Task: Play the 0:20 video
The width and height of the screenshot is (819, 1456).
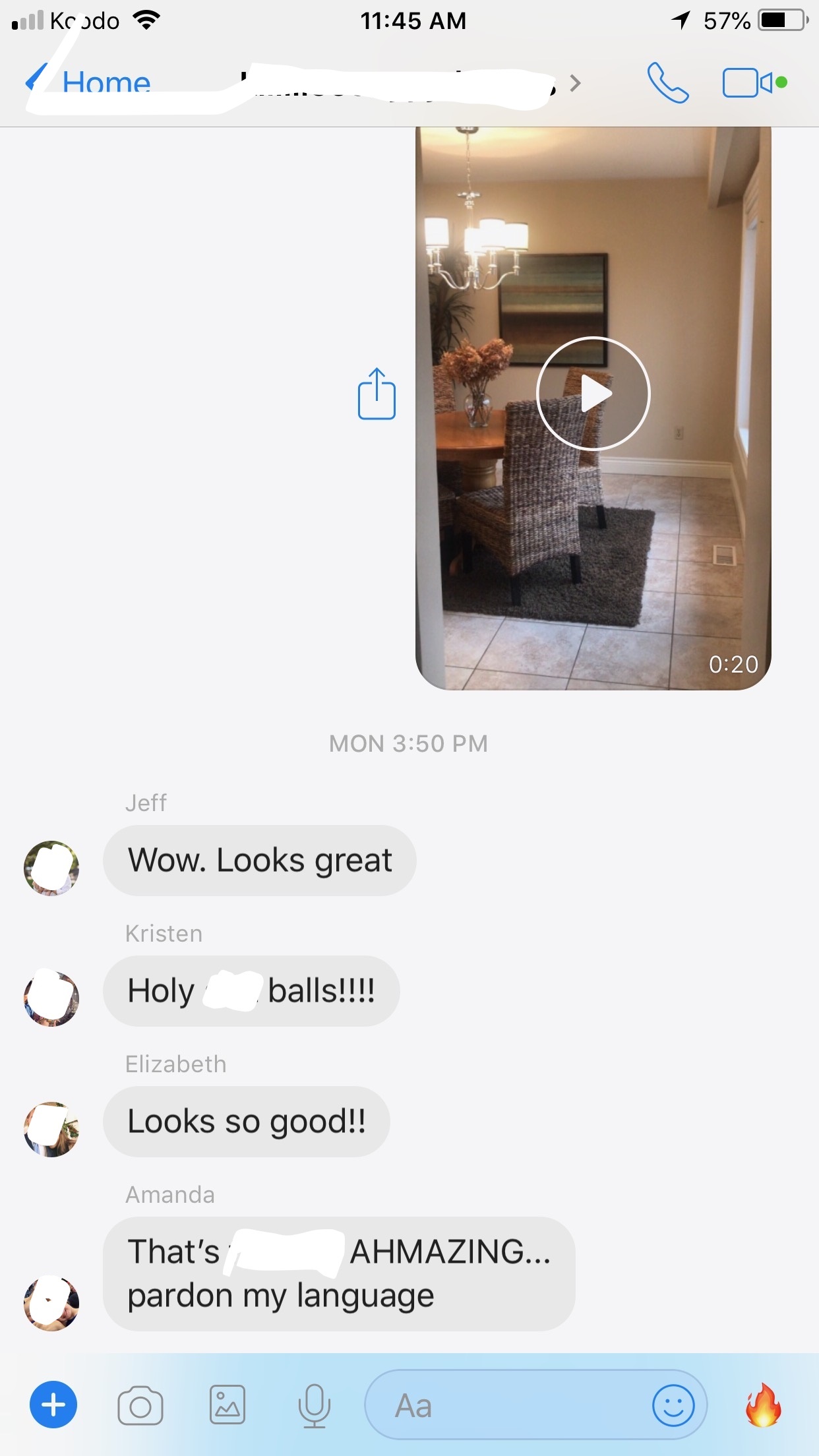Action: 593,394
